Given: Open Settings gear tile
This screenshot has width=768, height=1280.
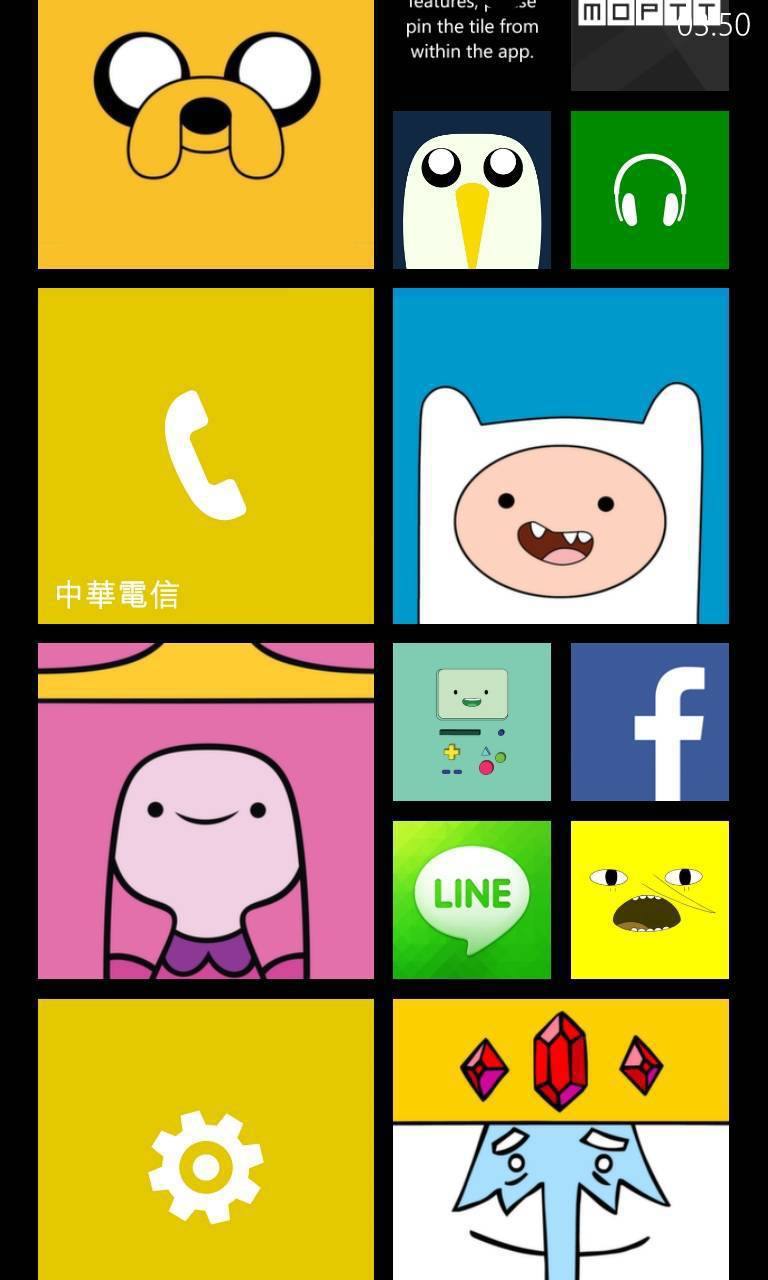Looking at the screenshot, I should click(x=206, y=1140).
